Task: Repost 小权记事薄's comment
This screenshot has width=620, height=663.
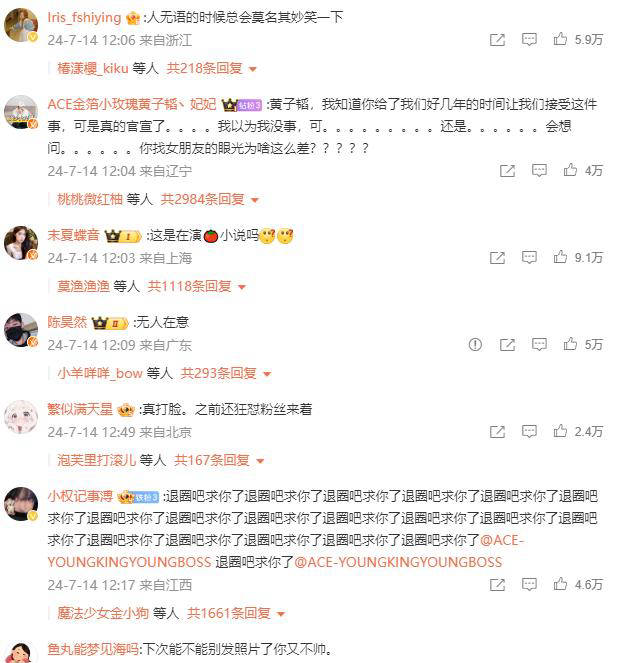Action: pos(497,584)
